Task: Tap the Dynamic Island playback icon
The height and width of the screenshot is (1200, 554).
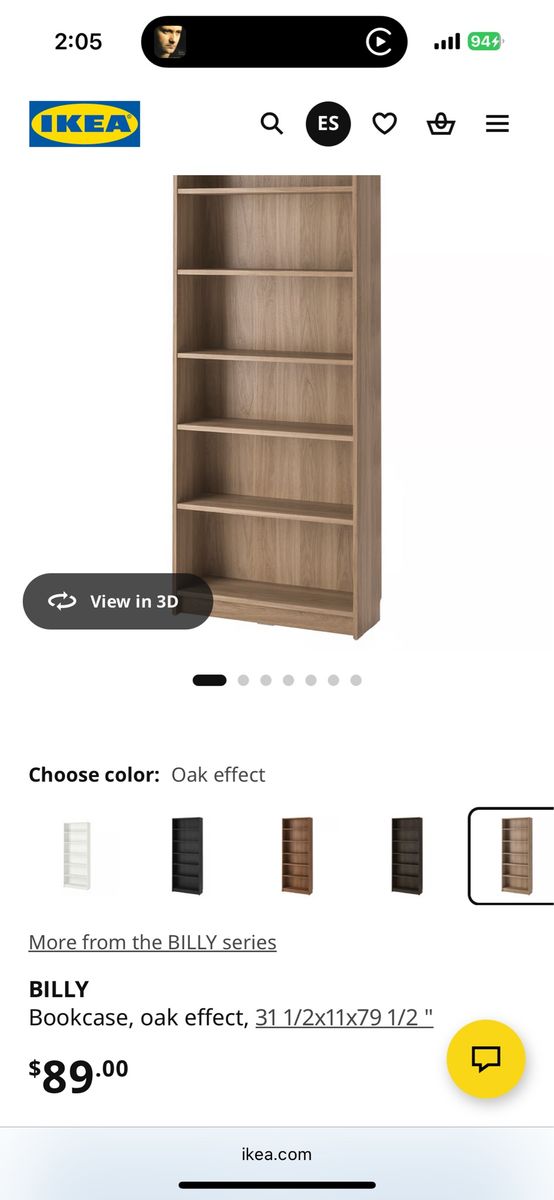Action: [378, 41]
